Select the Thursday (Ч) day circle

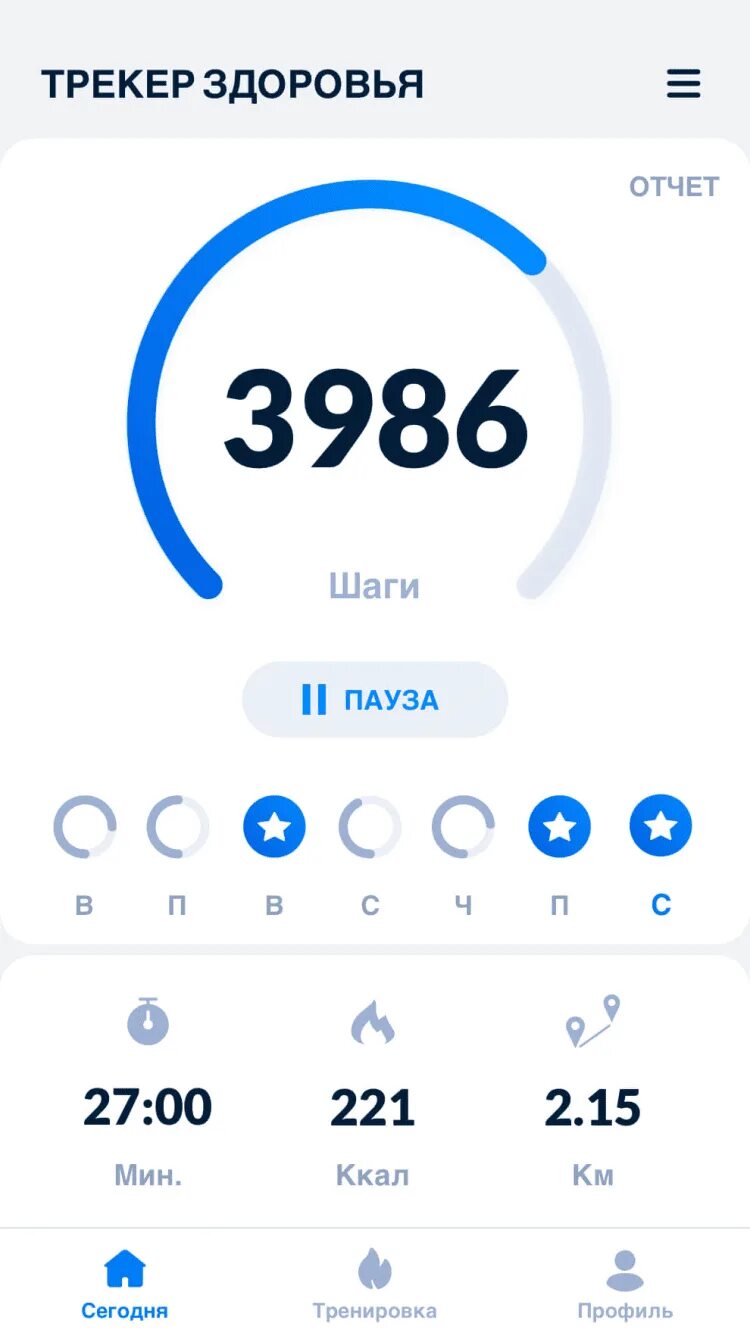coord(463,827)
